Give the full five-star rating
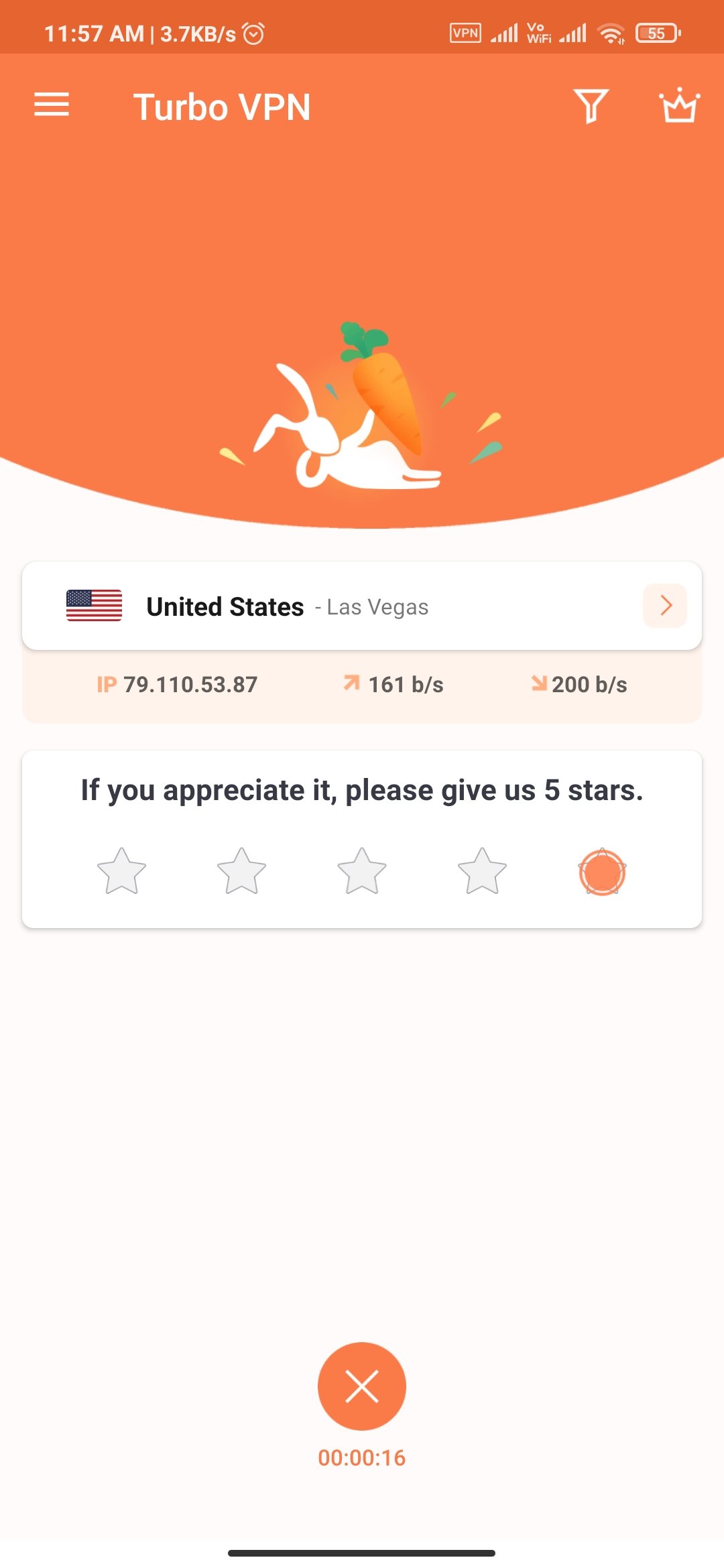 click(x=602, y=872)
